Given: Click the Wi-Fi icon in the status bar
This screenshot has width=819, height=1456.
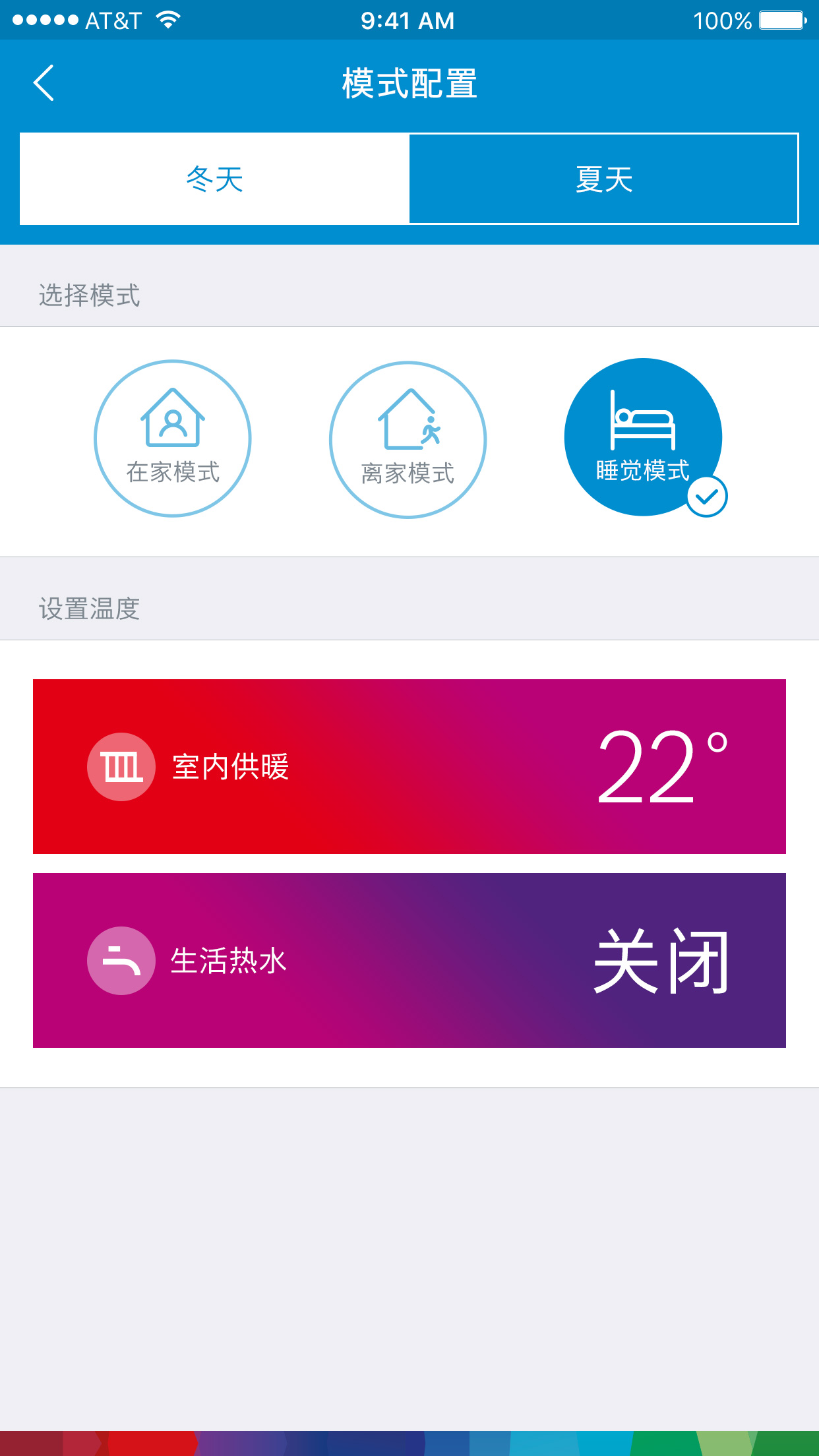Looking at the screenshot, I should click(167, 20).
